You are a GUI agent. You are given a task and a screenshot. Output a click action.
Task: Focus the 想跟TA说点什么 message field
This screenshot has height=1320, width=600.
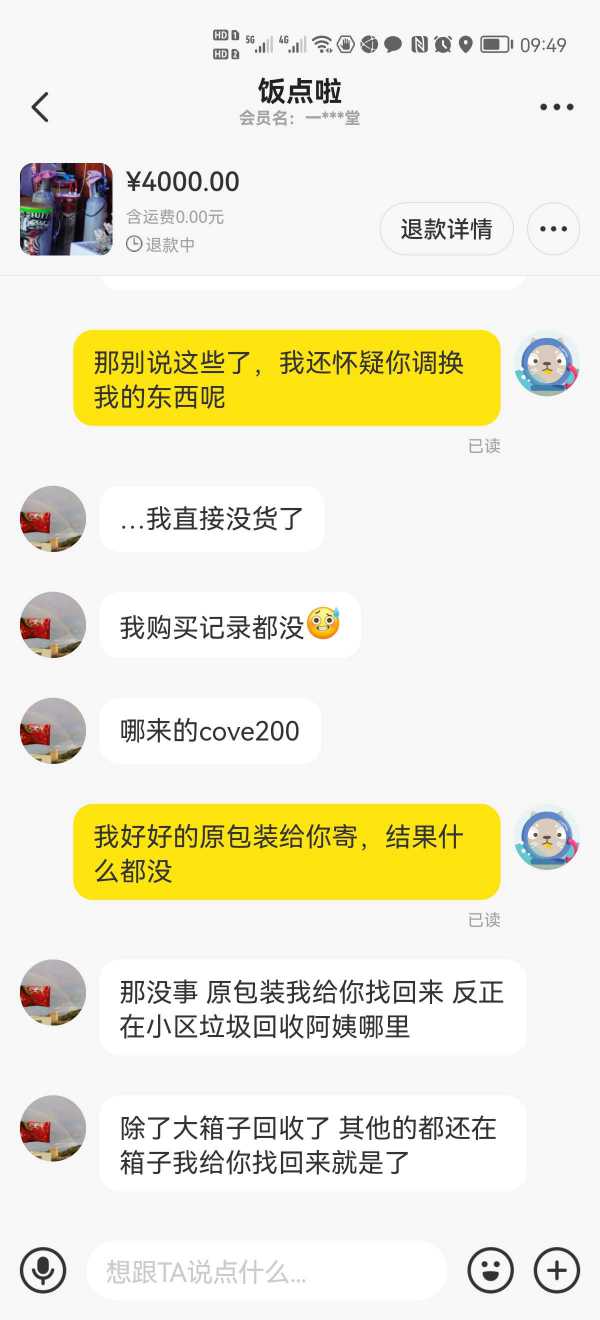265,1271
